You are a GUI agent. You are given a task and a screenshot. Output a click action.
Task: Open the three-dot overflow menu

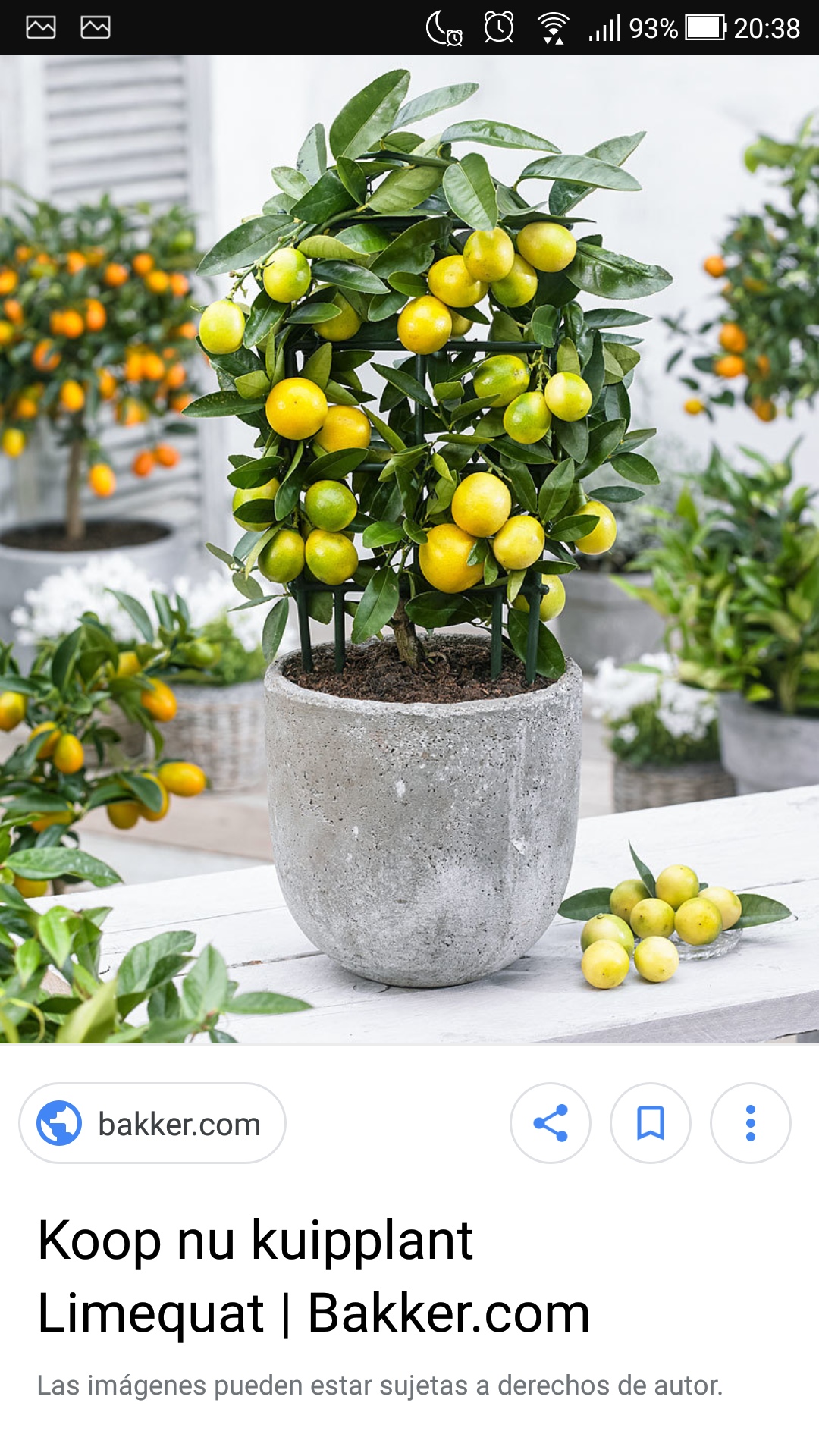751,1123
